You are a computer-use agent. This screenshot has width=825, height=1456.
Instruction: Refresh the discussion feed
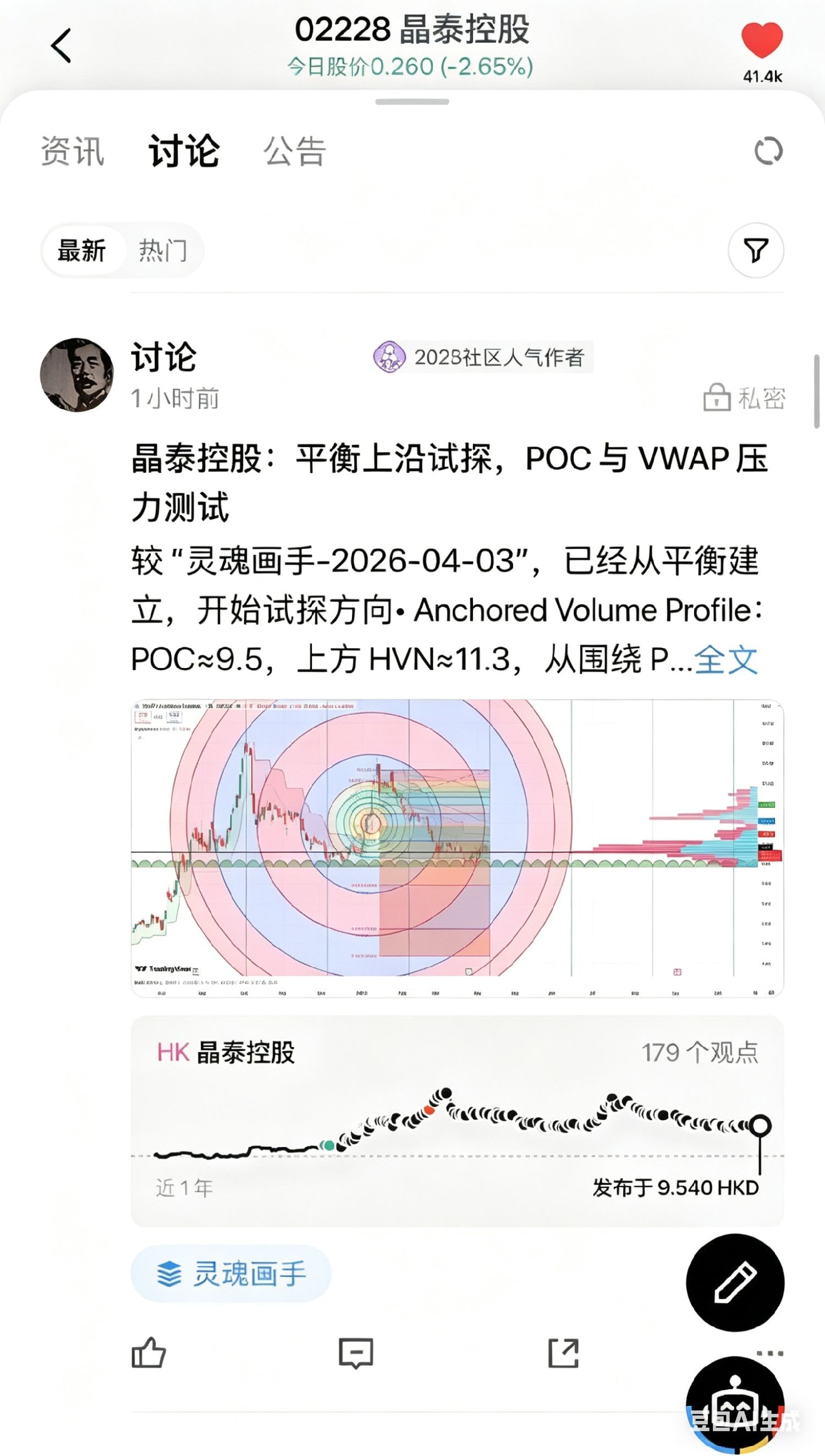point(768,151)
